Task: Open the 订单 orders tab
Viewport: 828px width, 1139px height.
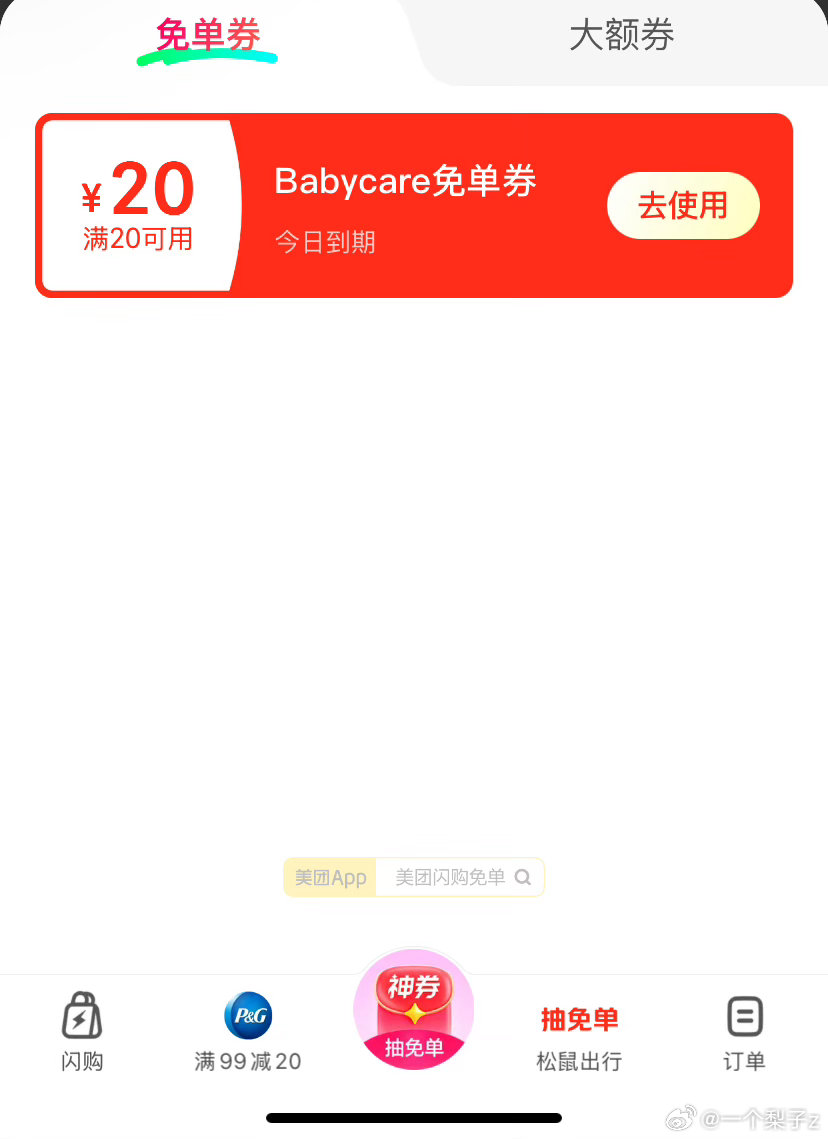Action: click(x=744, y=1031)
